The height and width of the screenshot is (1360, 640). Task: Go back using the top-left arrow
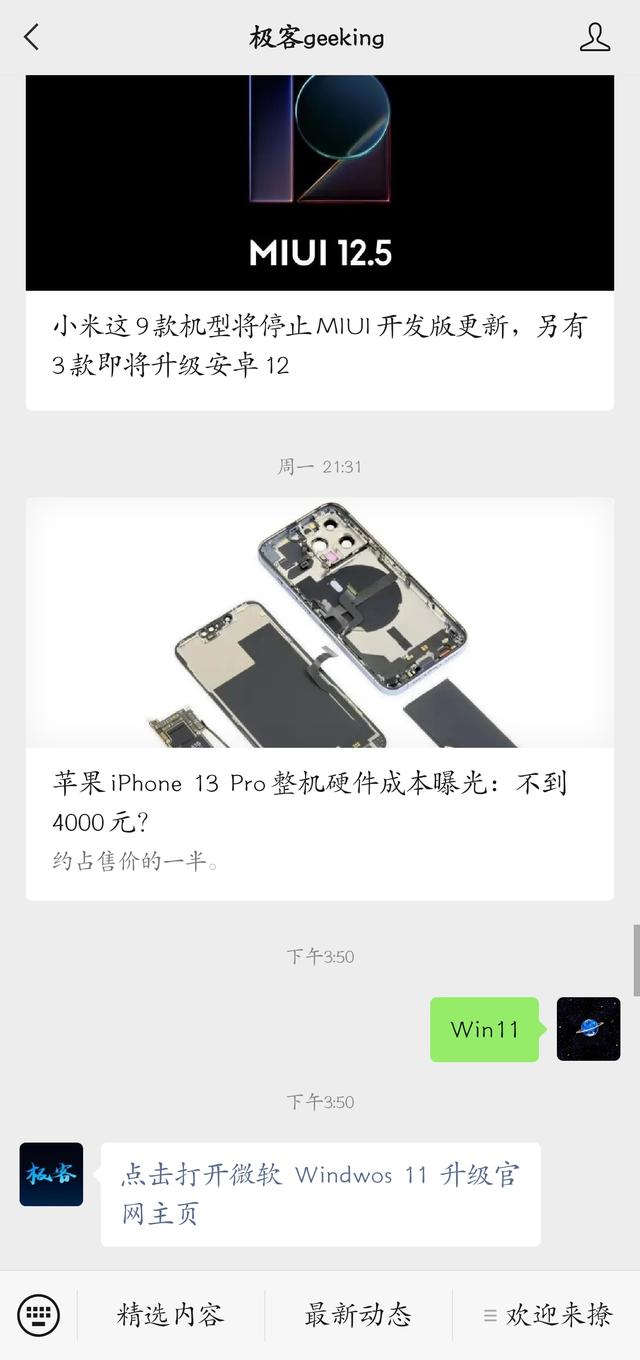point(32,38)
